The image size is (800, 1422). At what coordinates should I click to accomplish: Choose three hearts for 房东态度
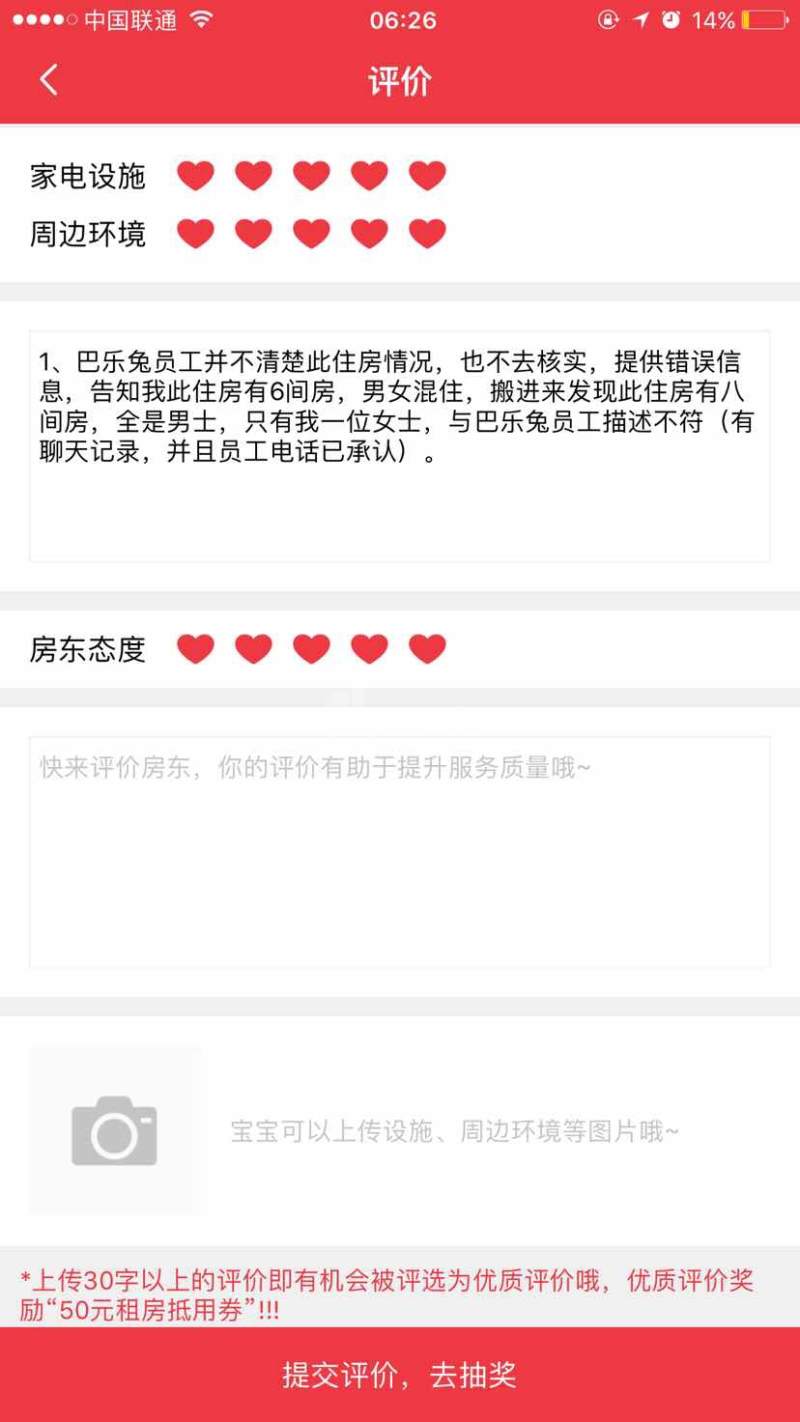pos(311,649)
